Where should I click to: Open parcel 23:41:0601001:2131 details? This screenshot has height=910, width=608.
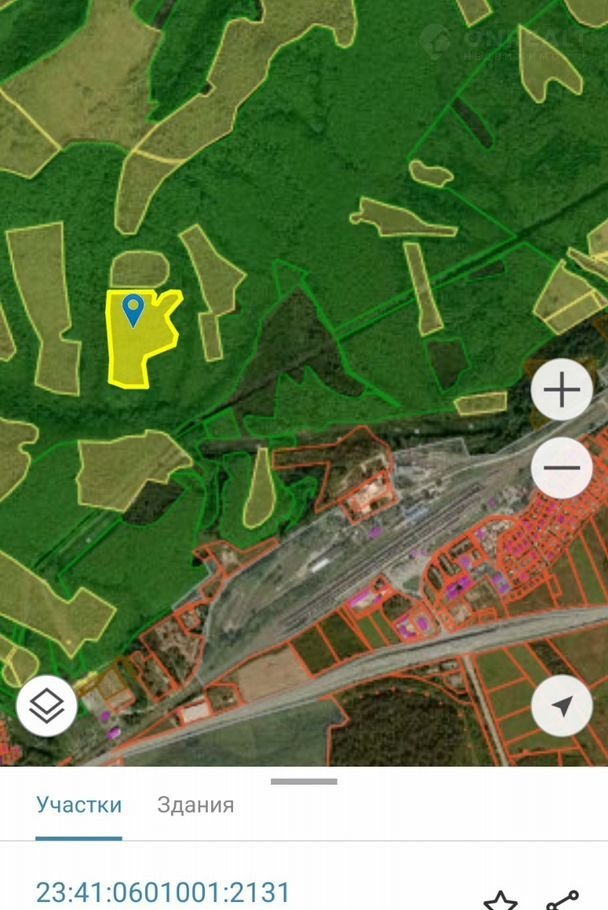coord(163,892)
